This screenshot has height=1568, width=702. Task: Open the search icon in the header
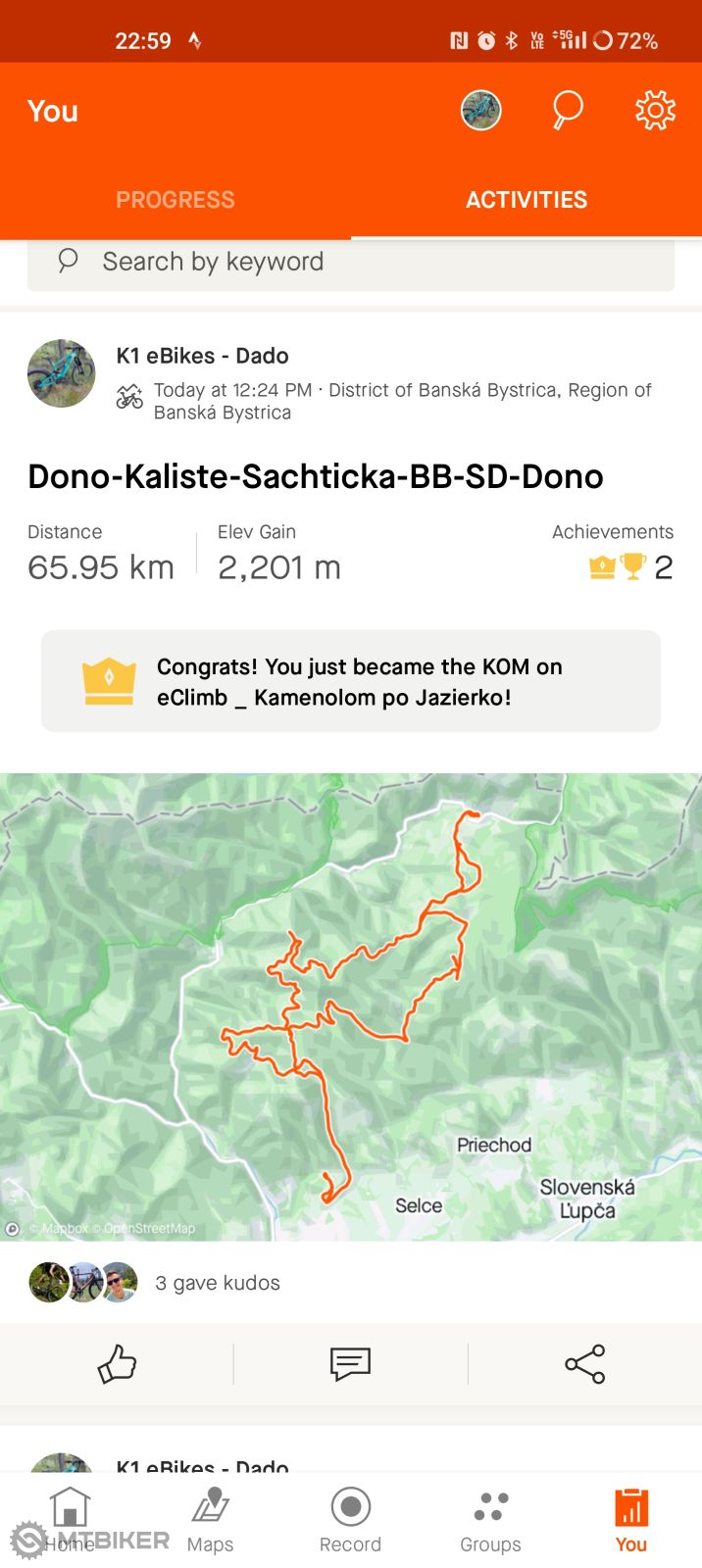point(568,111)
